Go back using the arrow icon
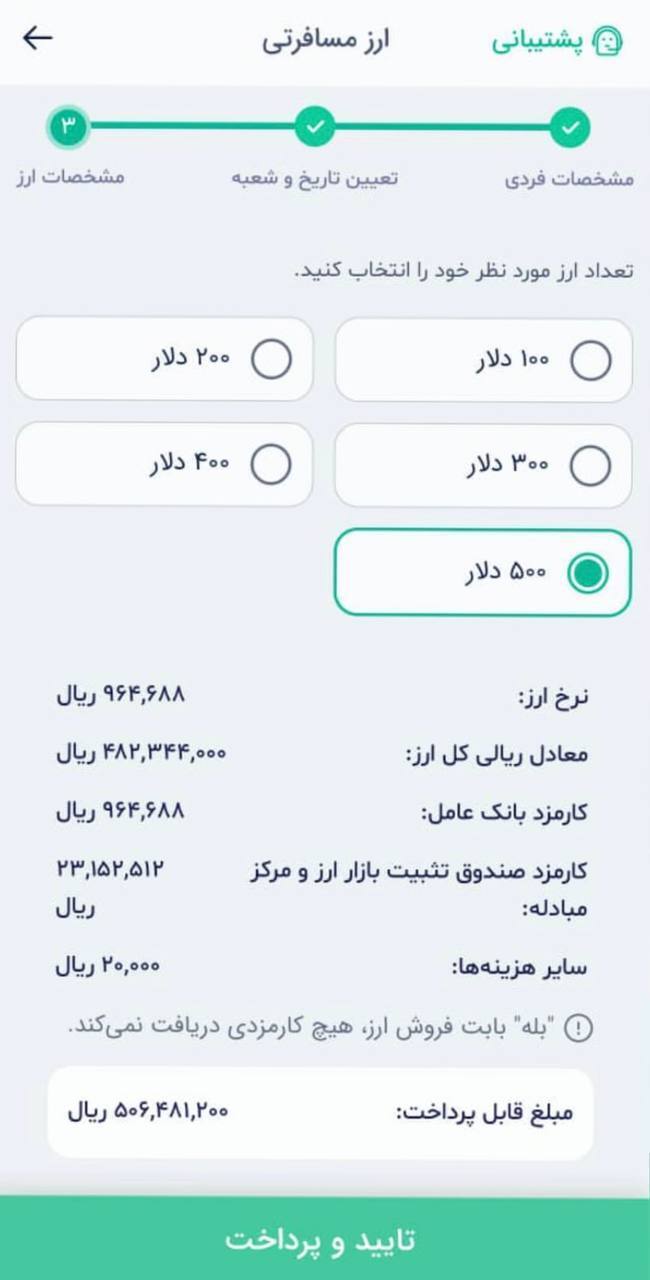Image resolution: width=650 pixels, height=1280 pixels. click(x=37, y=39)
